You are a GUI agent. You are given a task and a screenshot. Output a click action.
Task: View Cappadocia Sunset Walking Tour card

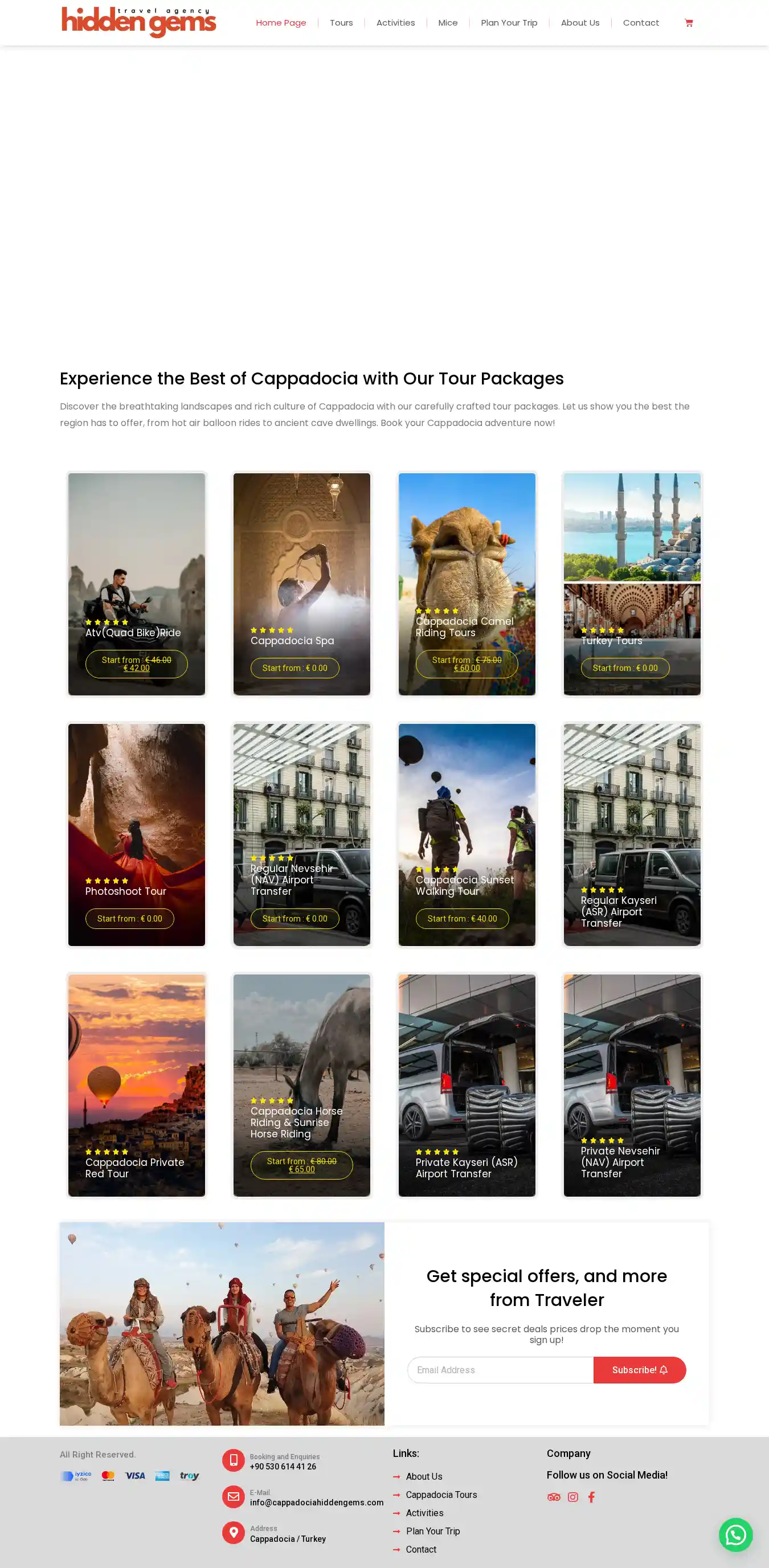[x=465, y=886]
